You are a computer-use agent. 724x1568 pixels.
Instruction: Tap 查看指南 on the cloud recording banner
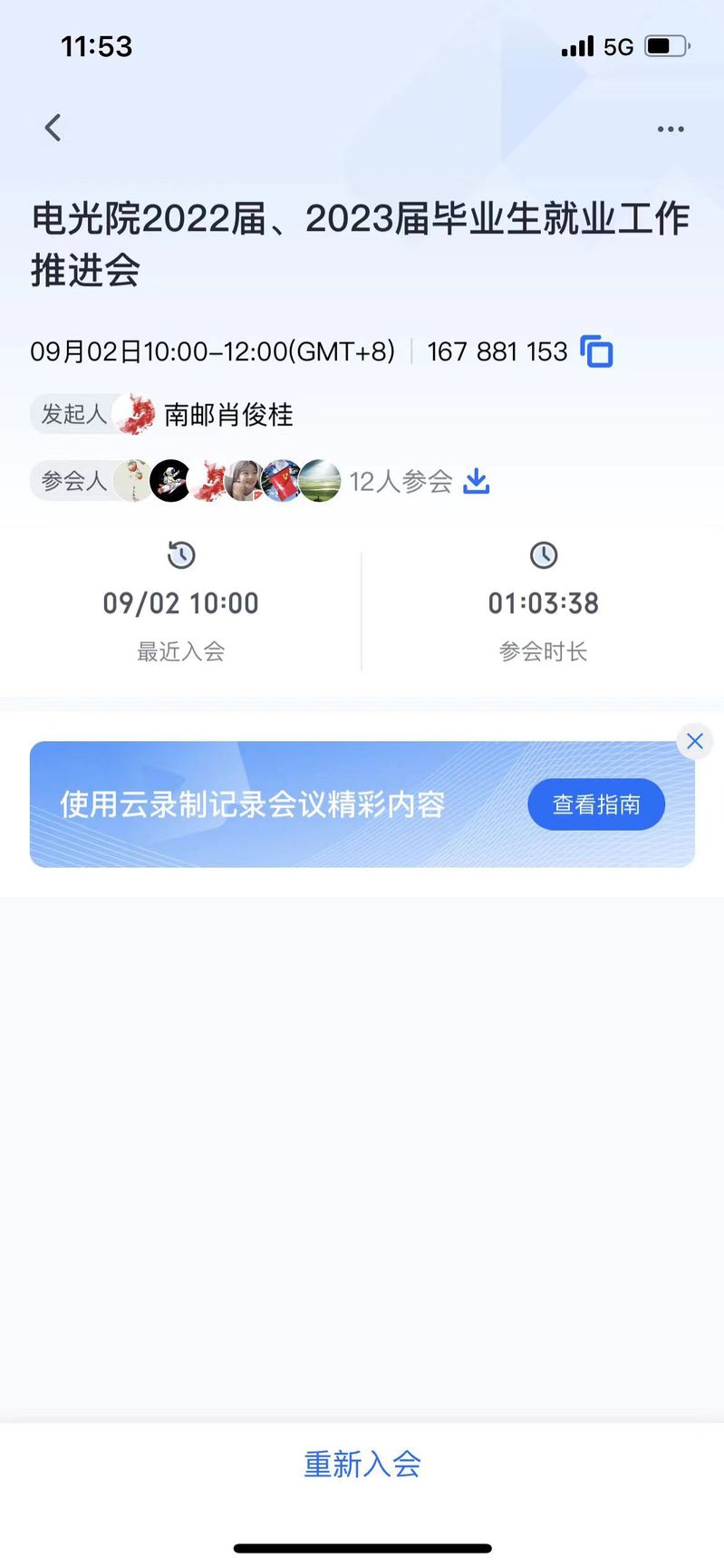(x=596, y=804)
